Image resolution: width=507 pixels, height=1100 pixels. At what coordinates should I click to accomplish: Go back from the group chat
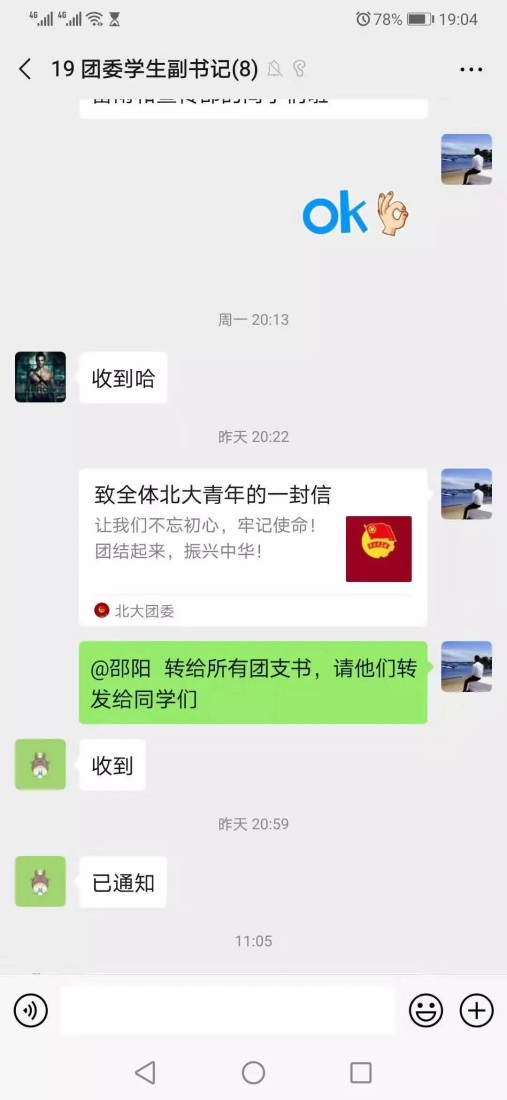coord(25,69)
